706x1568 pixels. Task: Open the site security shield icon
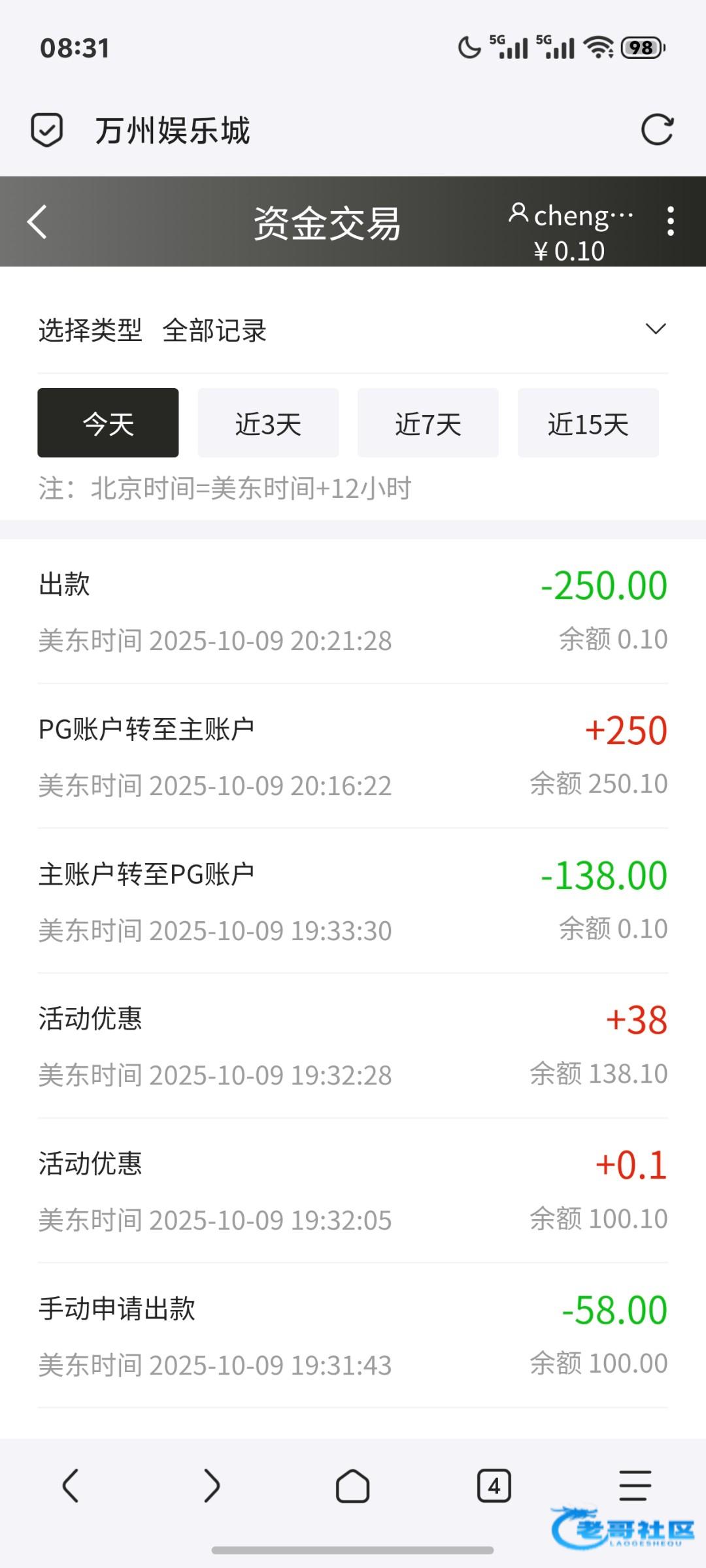coord(47,129)
